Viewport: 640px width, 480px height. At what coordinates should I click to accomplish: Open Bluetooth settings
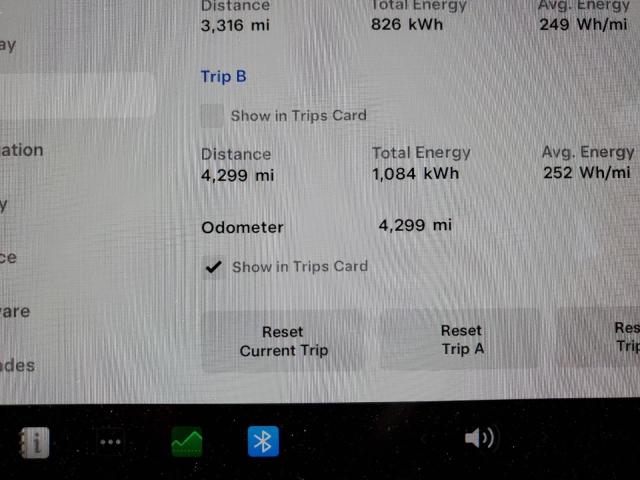click(263, 441)
